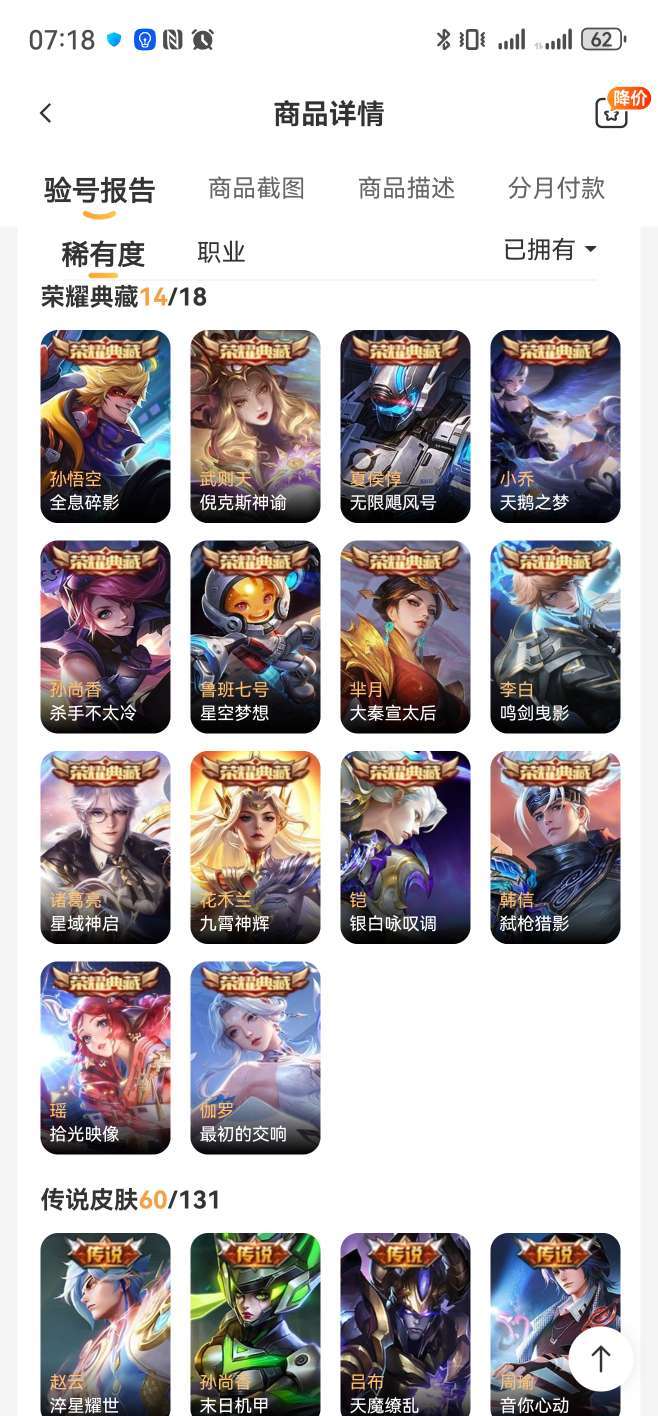Select the 分月付款 tab
The height and width of the screenshot is (1416, 658).
click(556, 188)
